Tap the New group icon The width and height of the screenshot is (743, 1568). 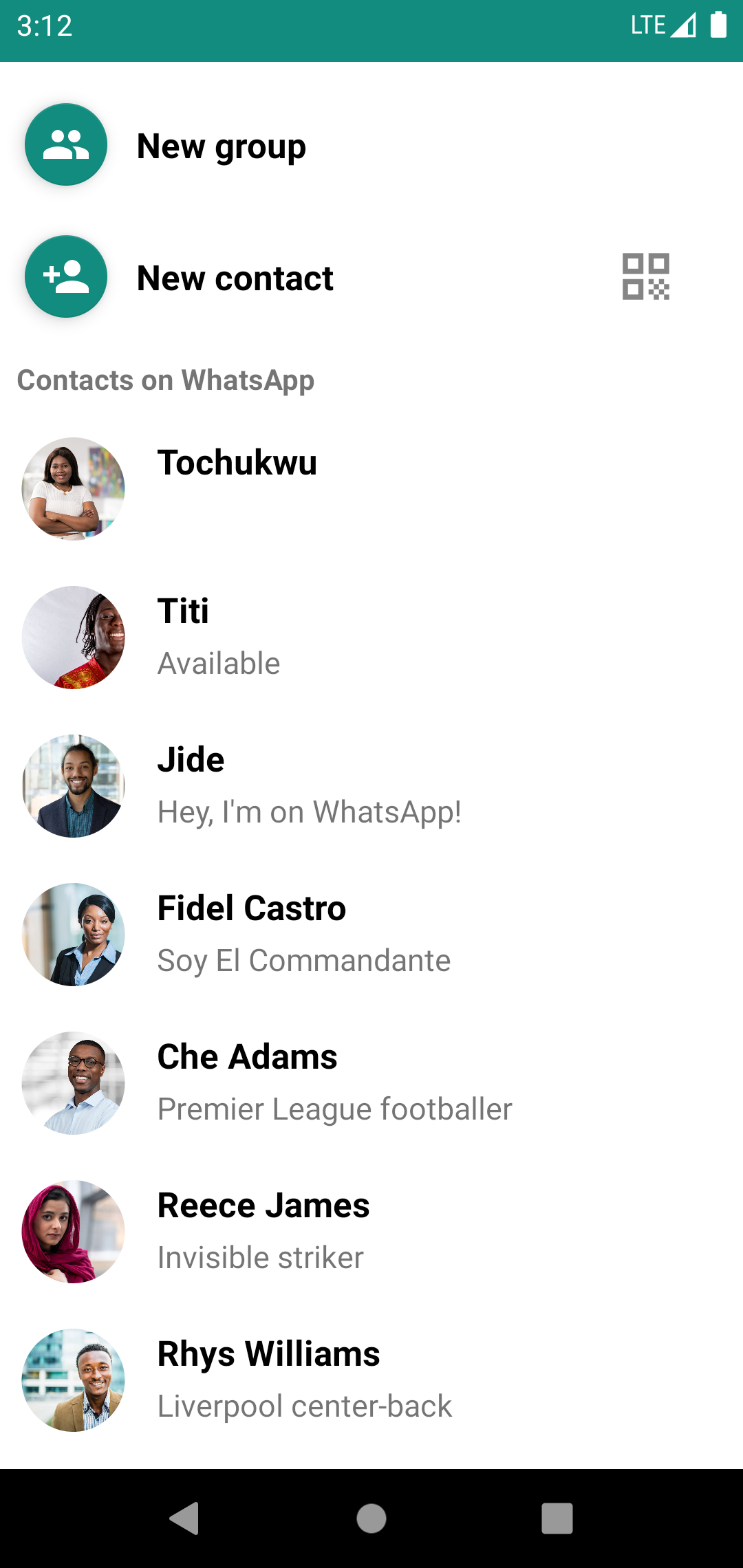[x=65, y=144]
